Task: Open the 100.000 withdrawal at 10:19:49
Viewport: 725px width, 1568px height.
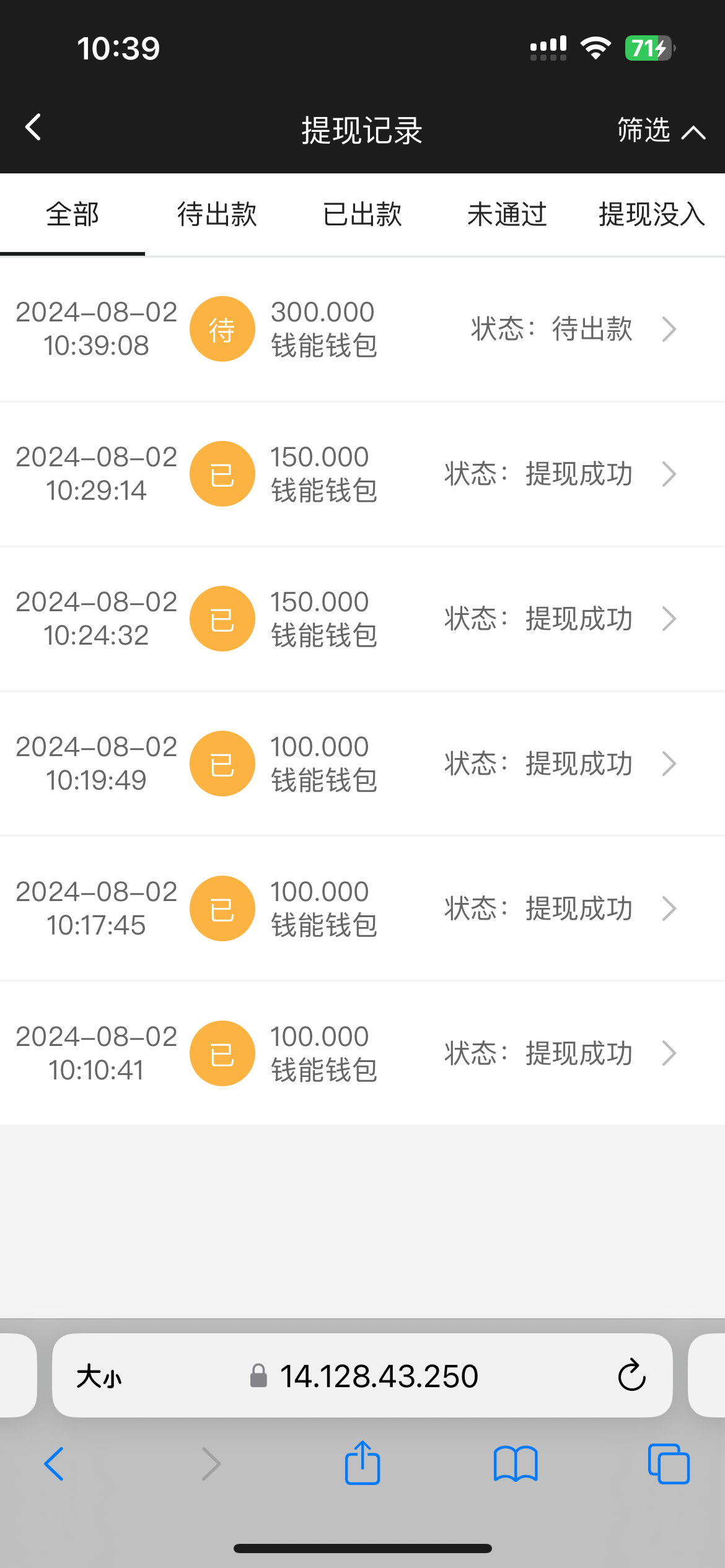Action: pyautogui.click(x=362, y=764)
